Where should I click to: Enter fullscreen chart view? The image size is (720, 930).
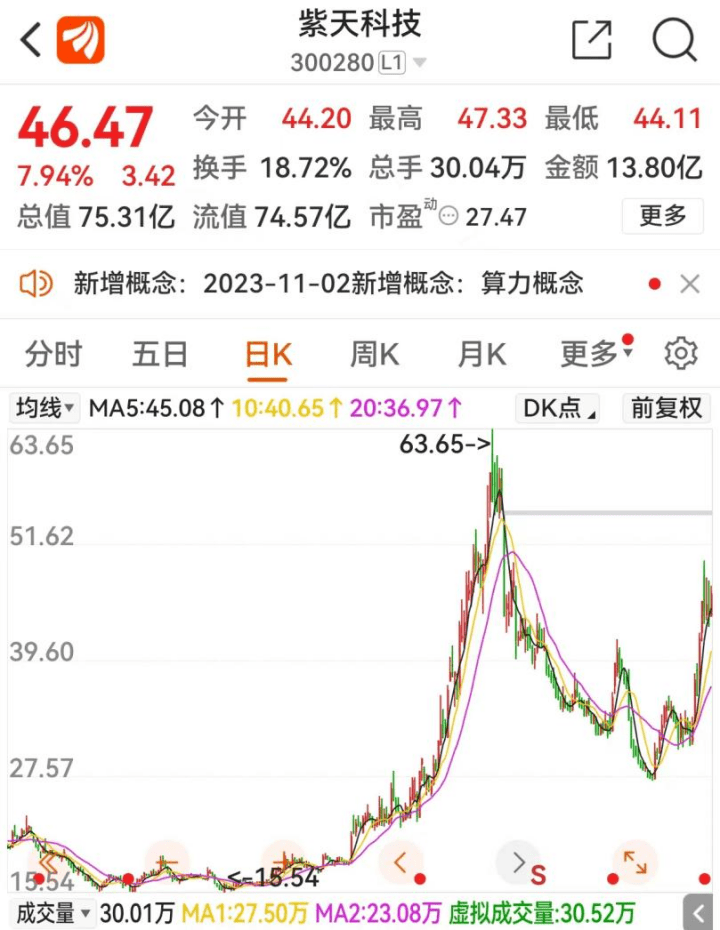click(x=635, y=862)
